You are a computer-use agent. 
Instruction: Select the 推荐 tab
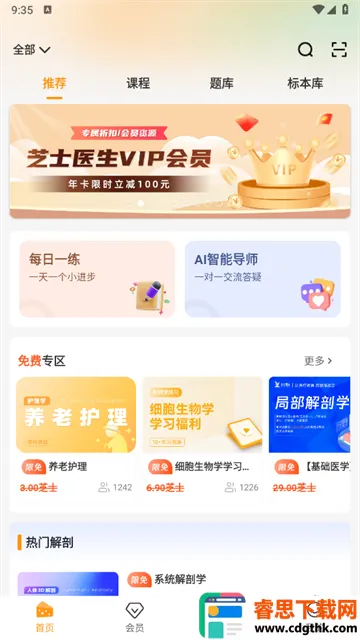(54, 83)
